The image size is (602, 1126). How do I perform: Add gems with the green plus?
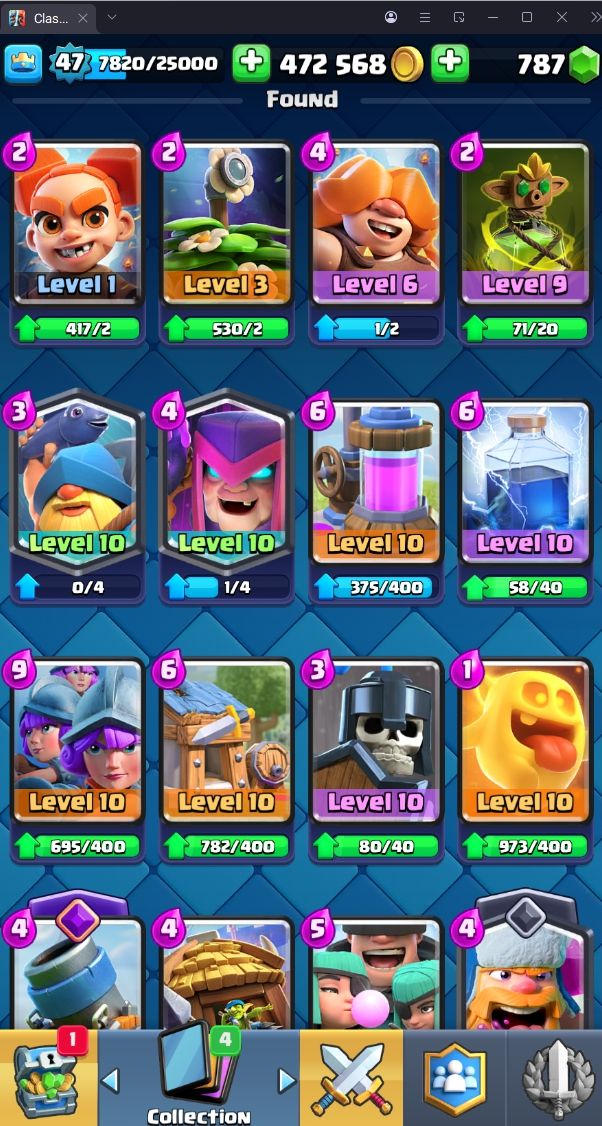coord(450,64)
